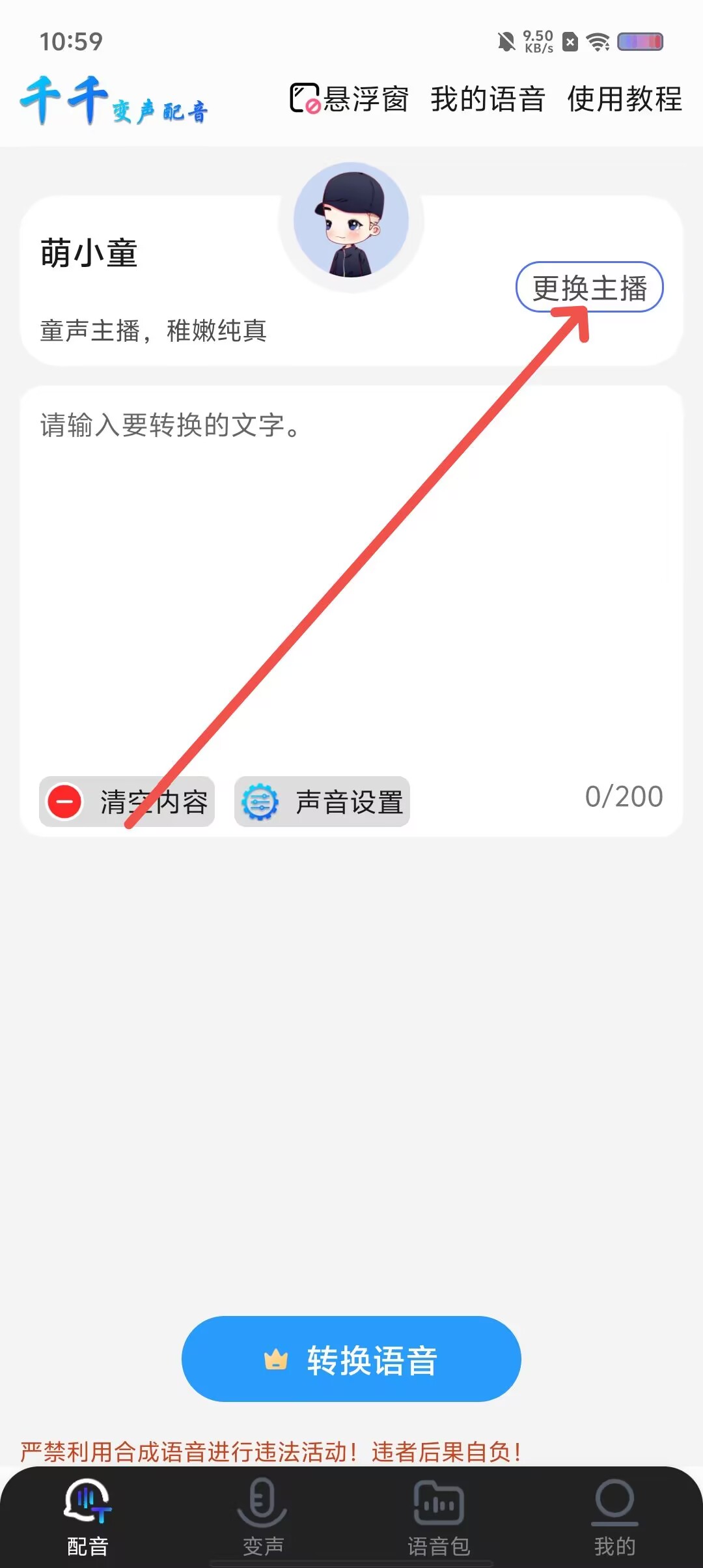Viewport: 703px width, 1568px height.
Task: Select the 配音 bottom tab
Action: [88, 1517]
